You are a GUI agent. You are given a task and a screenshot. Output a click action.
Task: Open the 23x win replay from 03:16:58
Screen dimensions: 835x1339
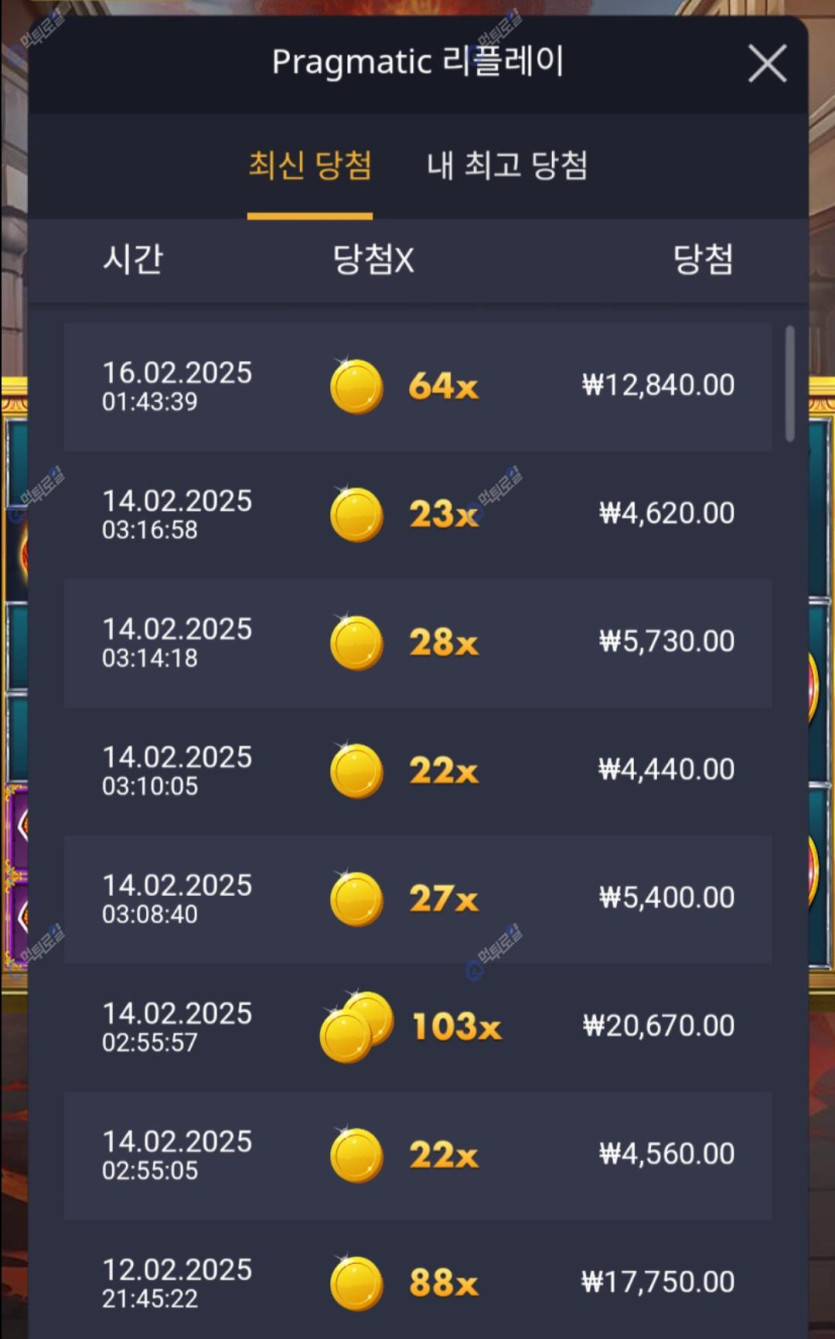click(x=417, y=515)
